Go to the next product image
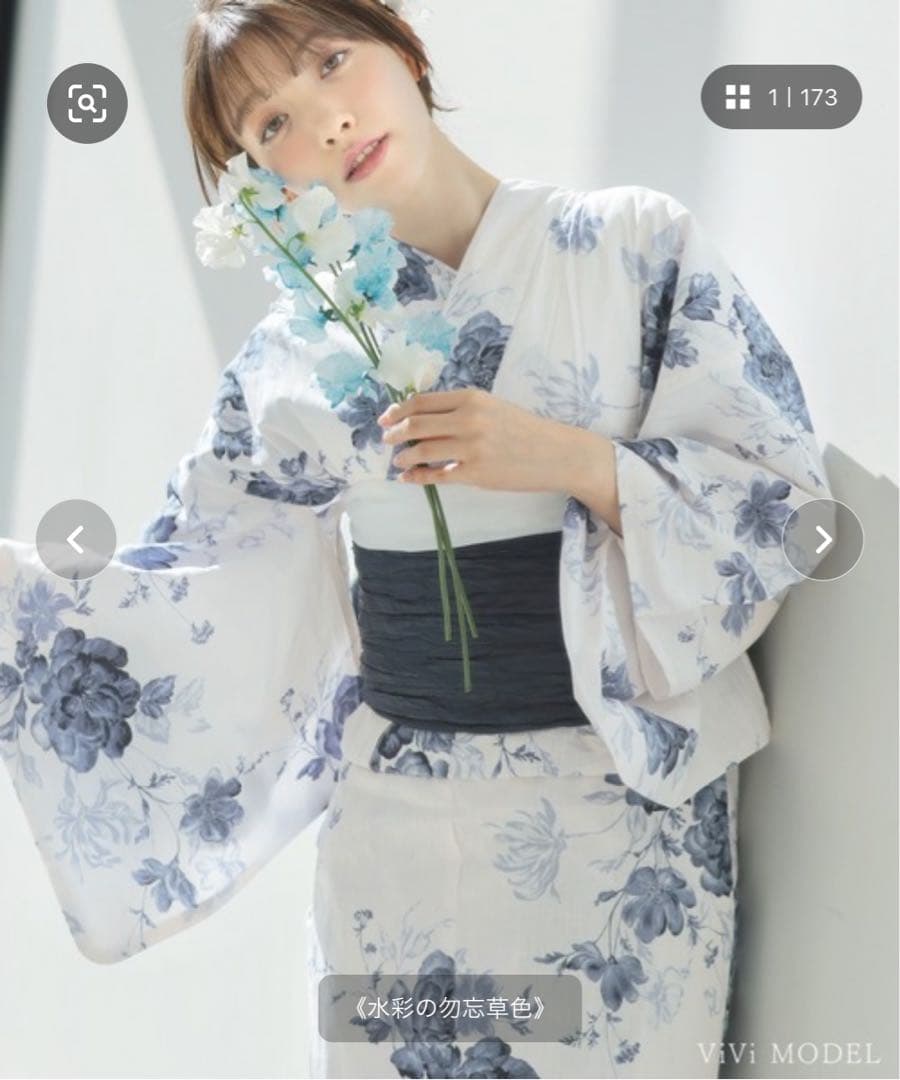This screenshot has width=900, height=1080. pyautogui.click(x=822, y=540)
